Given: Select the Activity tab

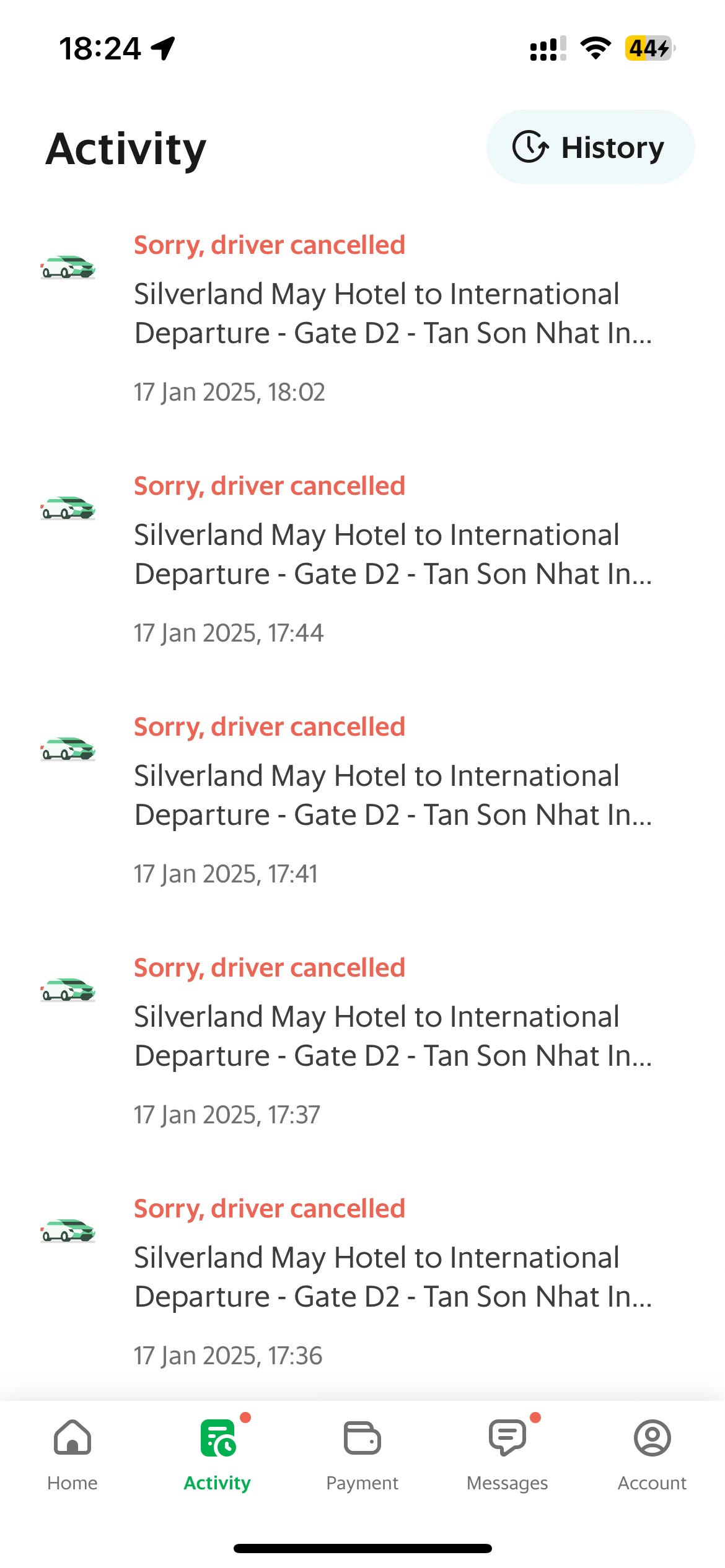Looking at the screenshot, I should click(x=217, y=1454).
